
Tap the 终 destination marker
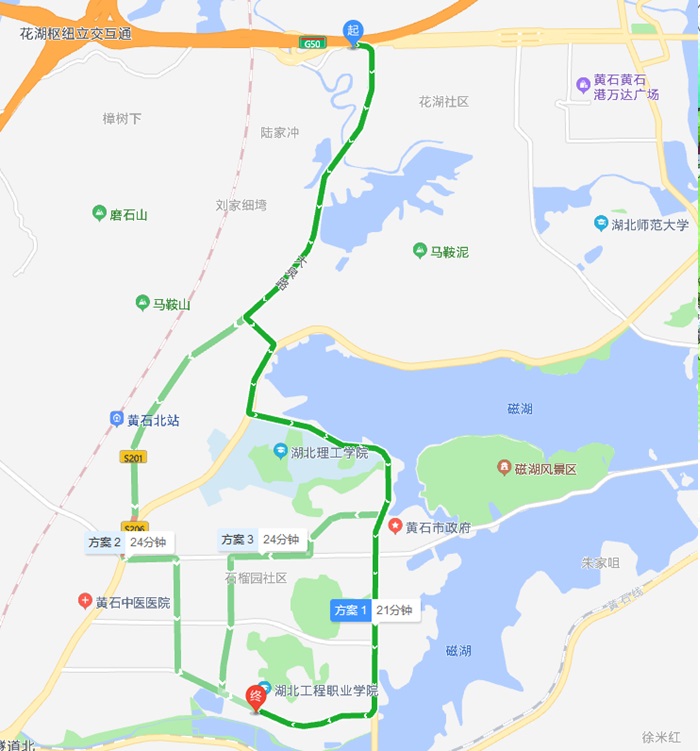coord(255,696)
